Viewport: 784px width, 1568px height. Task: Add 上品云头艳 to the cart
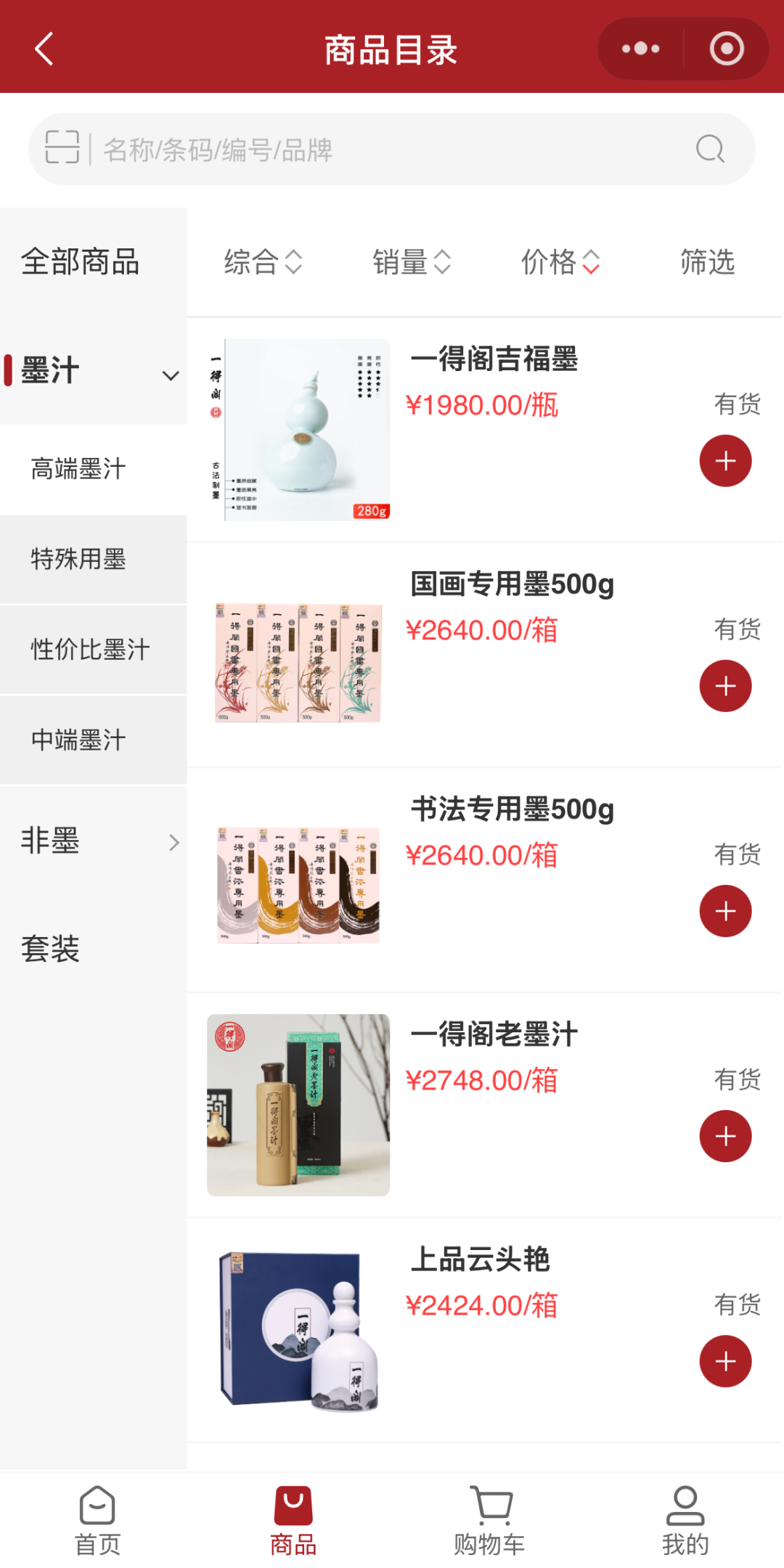[725, 1361]
